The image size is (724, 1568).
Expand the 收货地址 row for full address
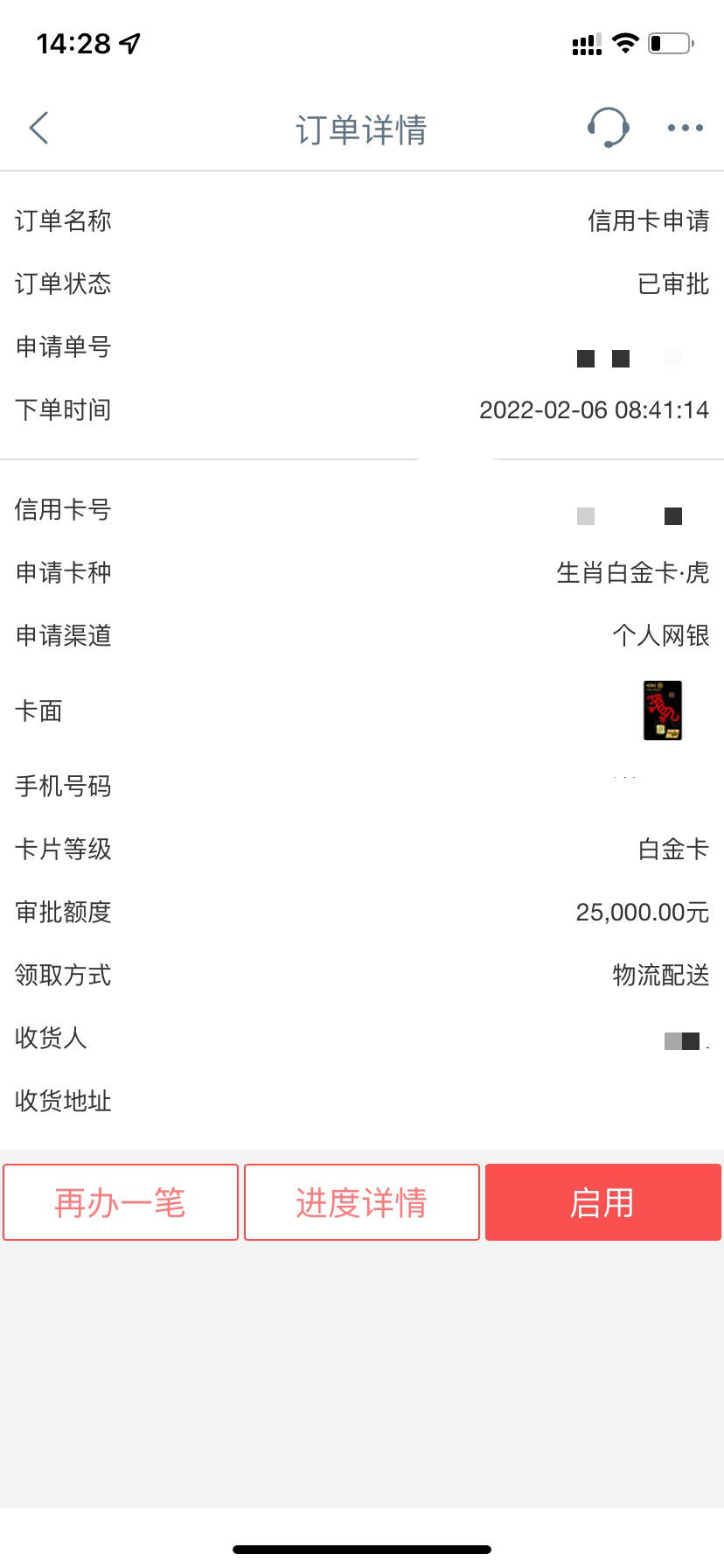362,1102
